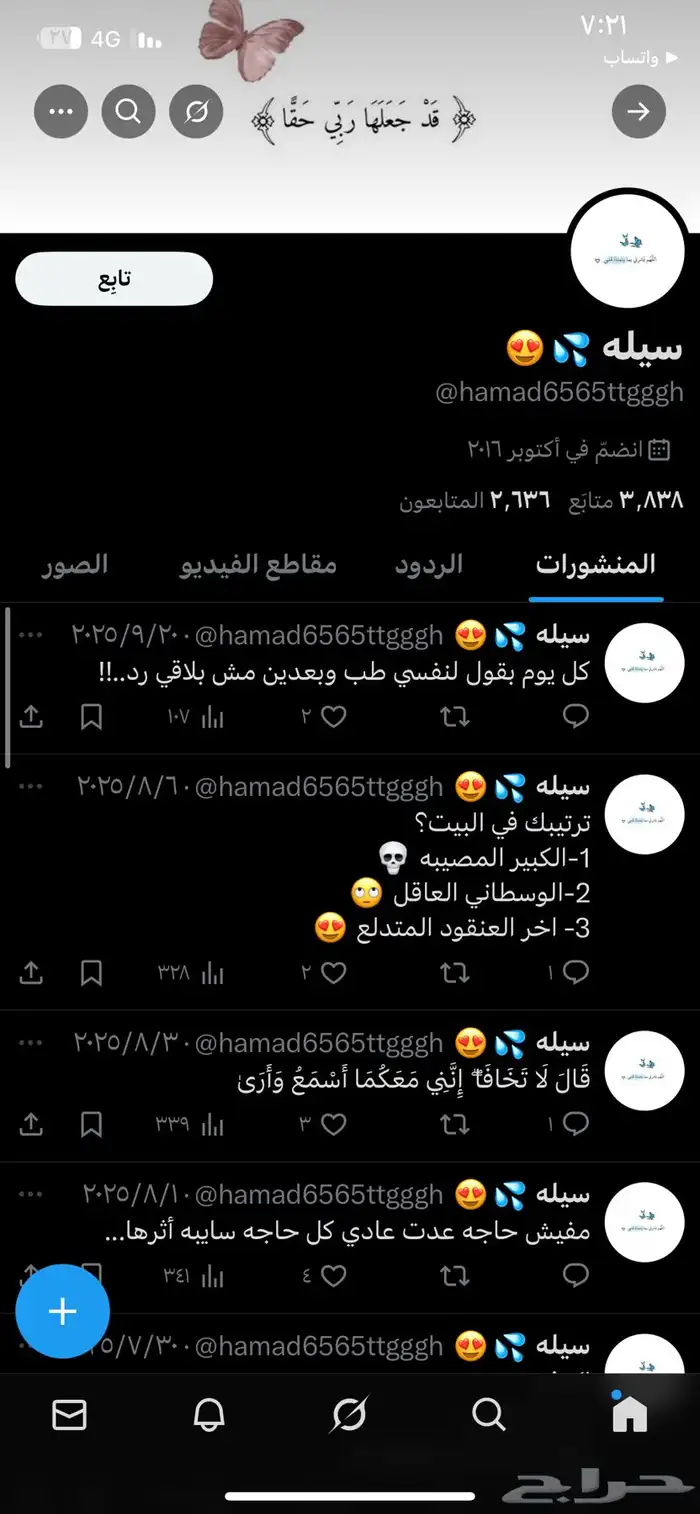Image resolution: width=700 pixels, height=1514 pixels.
Task: Open the notifications bell in bottom bar
Action: (209, 1414)
